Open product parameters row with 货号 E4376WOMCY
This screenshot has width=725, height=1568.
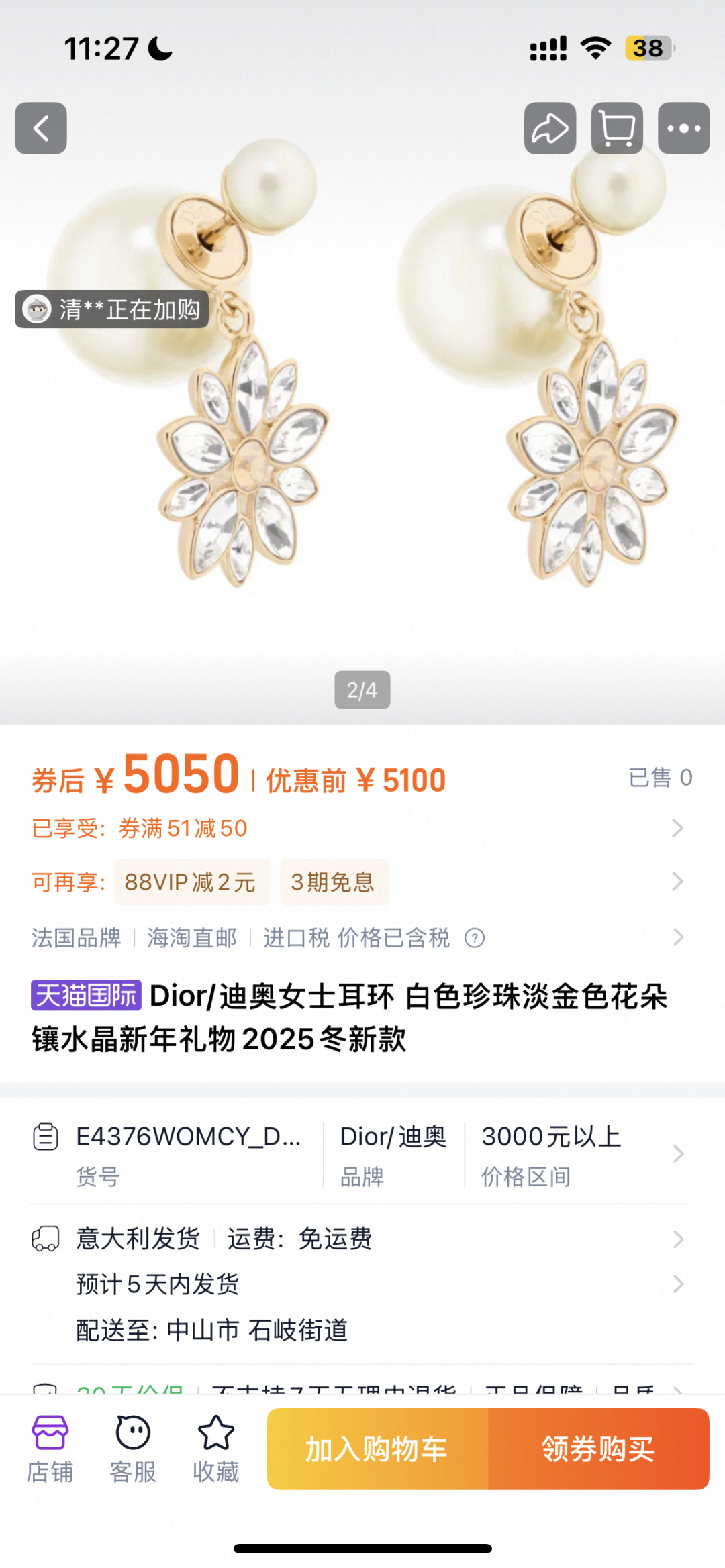(362, 1154)
